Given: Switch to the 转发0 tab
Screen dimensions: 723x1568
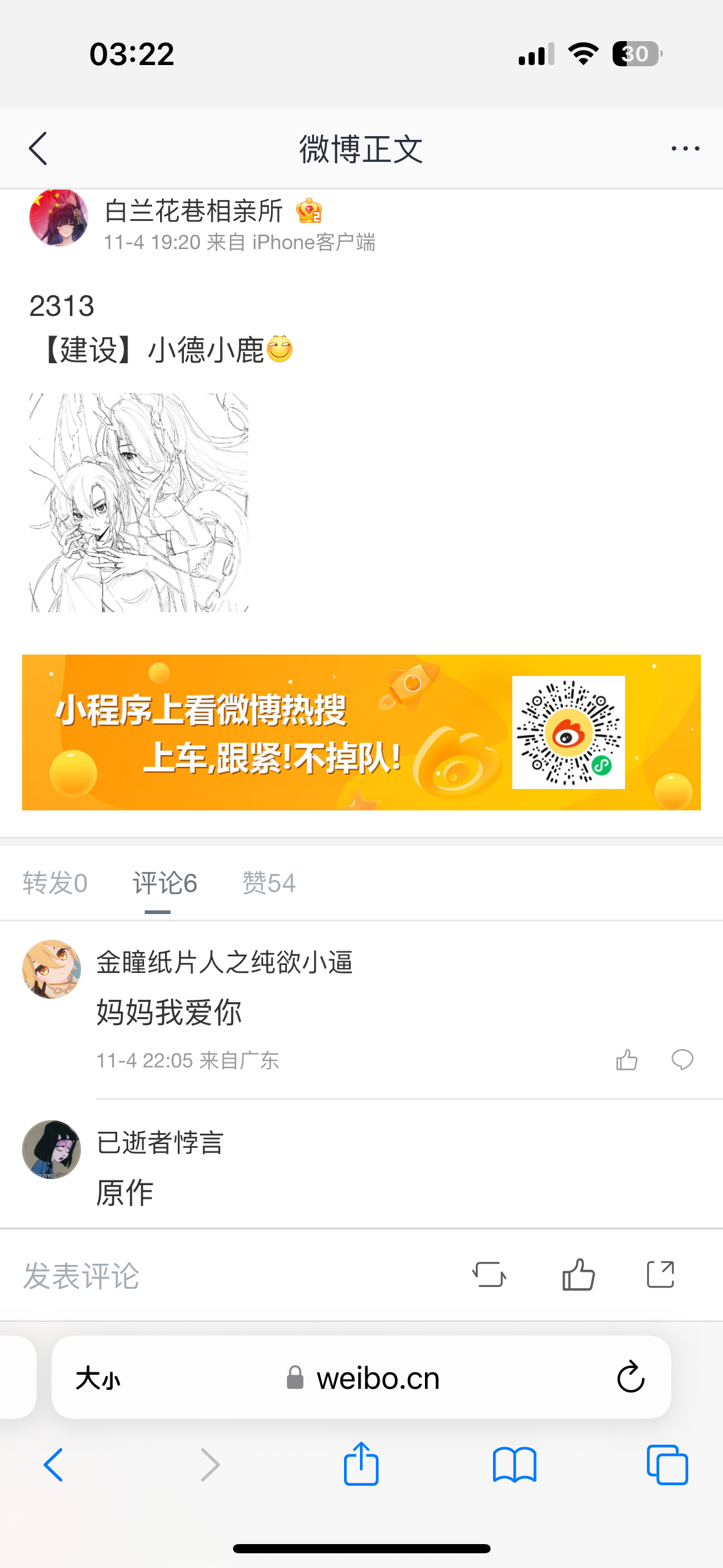Looking at the screenshot, I should pyautogui.click(x=55, y=883).
